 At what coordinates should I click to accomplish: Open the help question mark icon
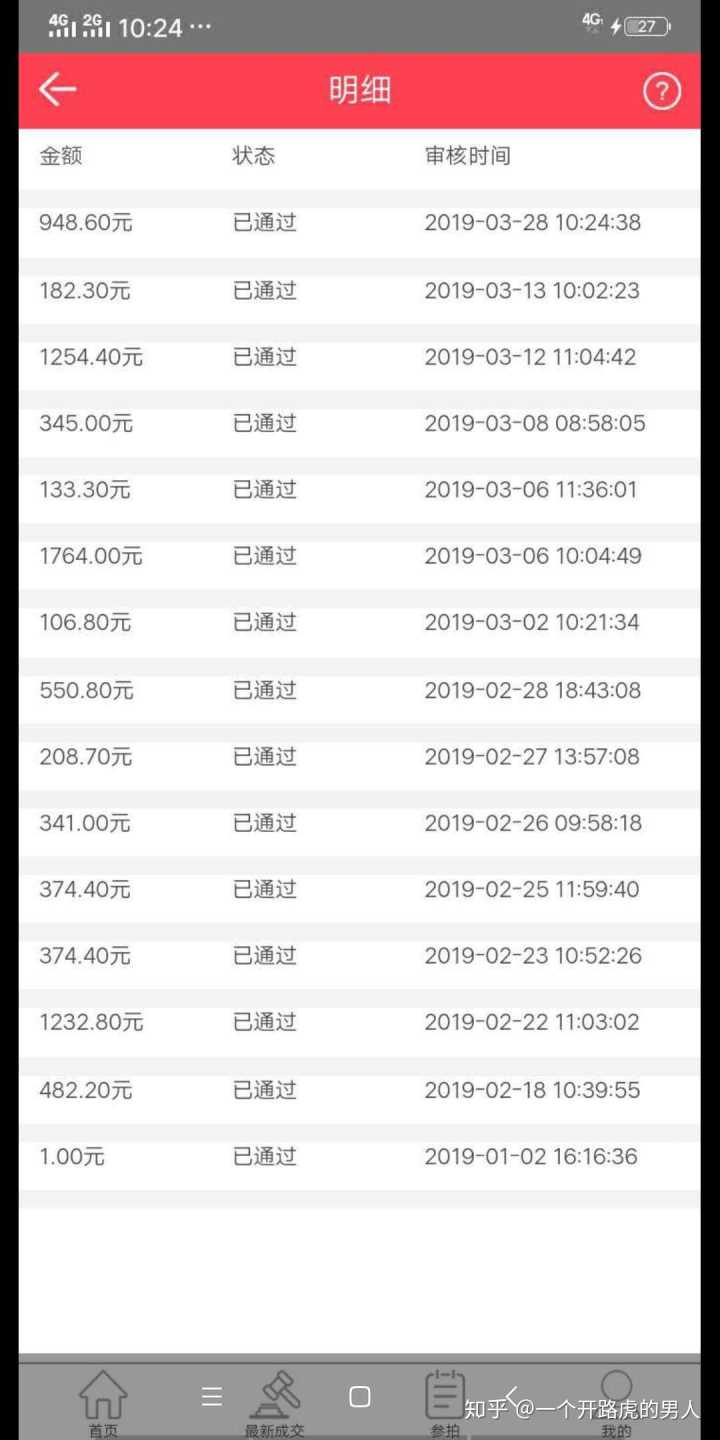[x=661, y=91]
